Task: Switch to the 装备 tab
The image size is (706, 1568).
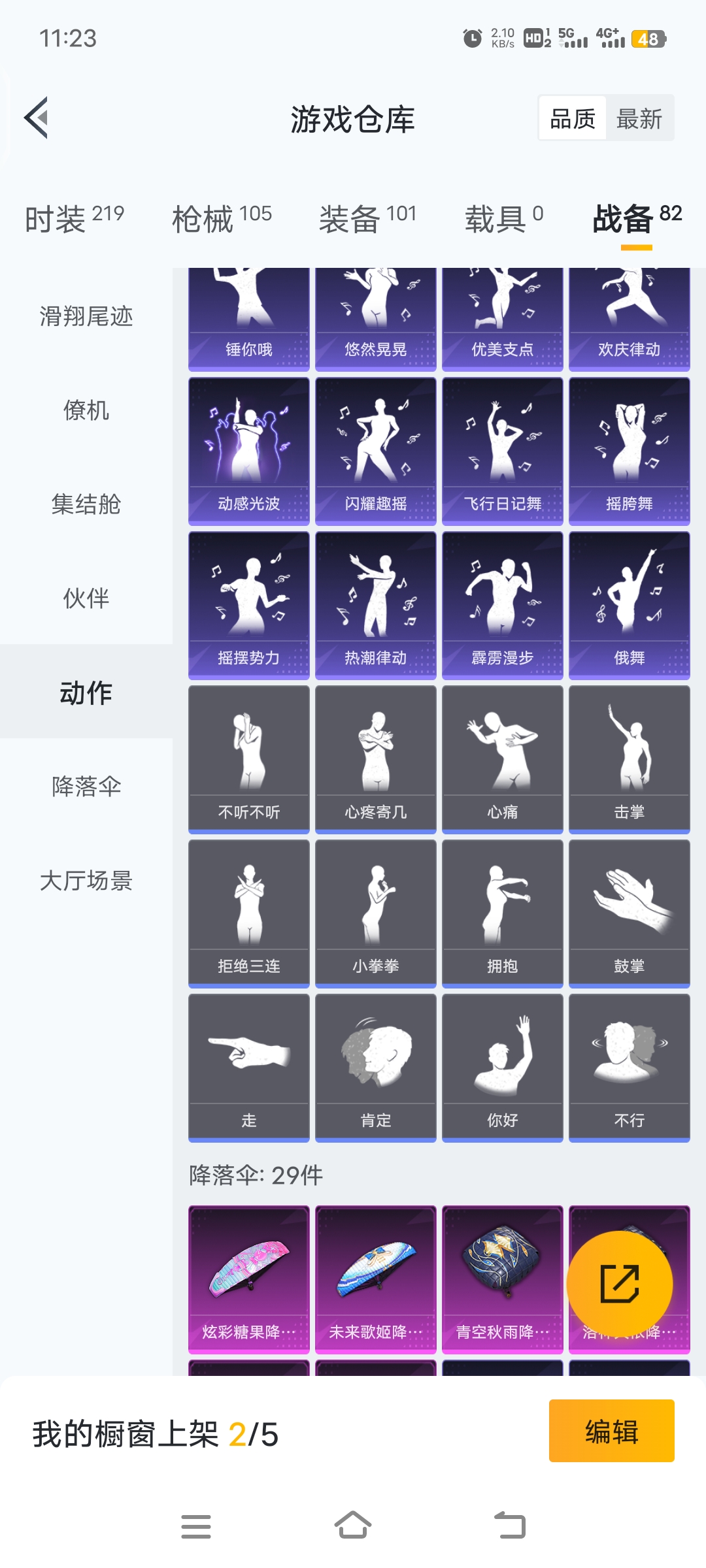Action: click(367, 219)
